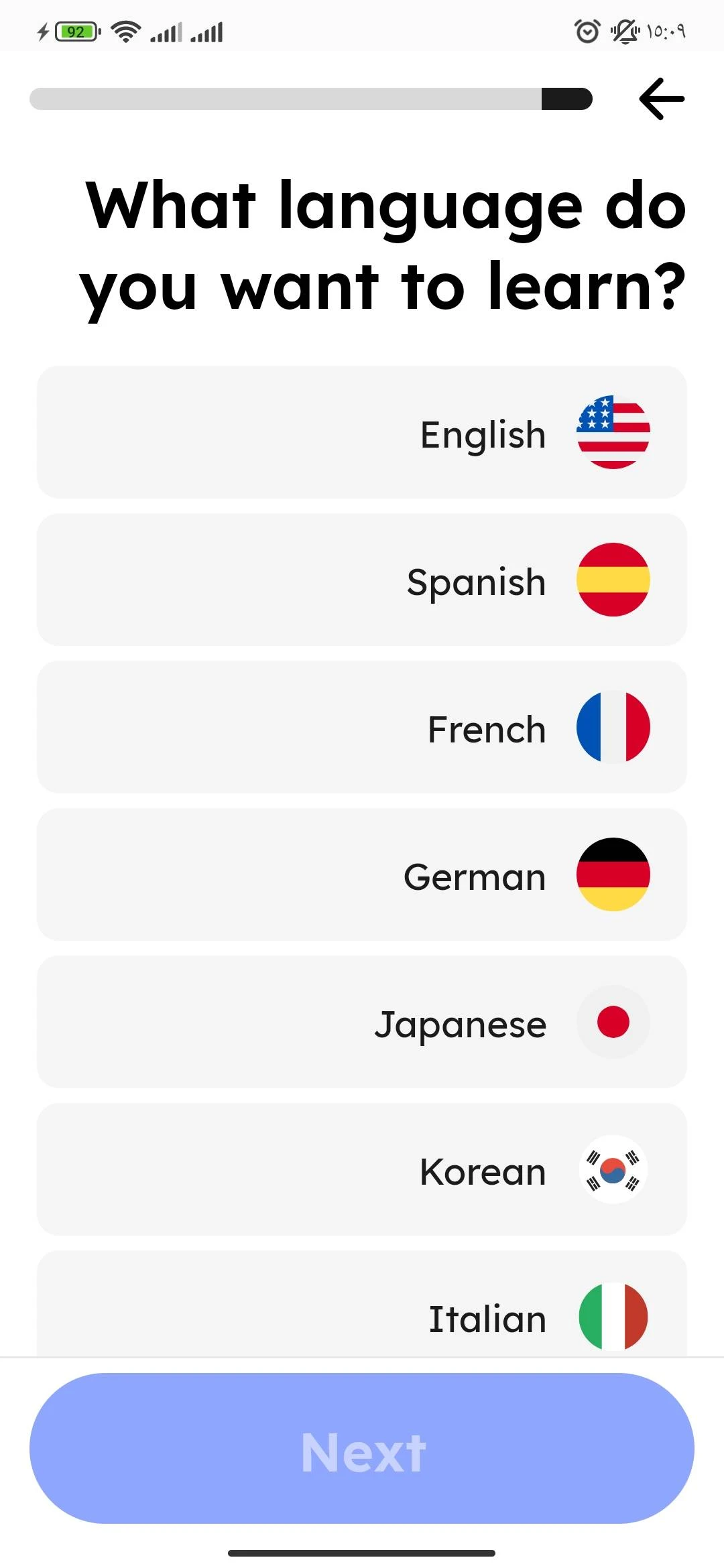This screenshot has width=724, height=1568.
Task: Click the French flag icon
Action: coord(613,728)
